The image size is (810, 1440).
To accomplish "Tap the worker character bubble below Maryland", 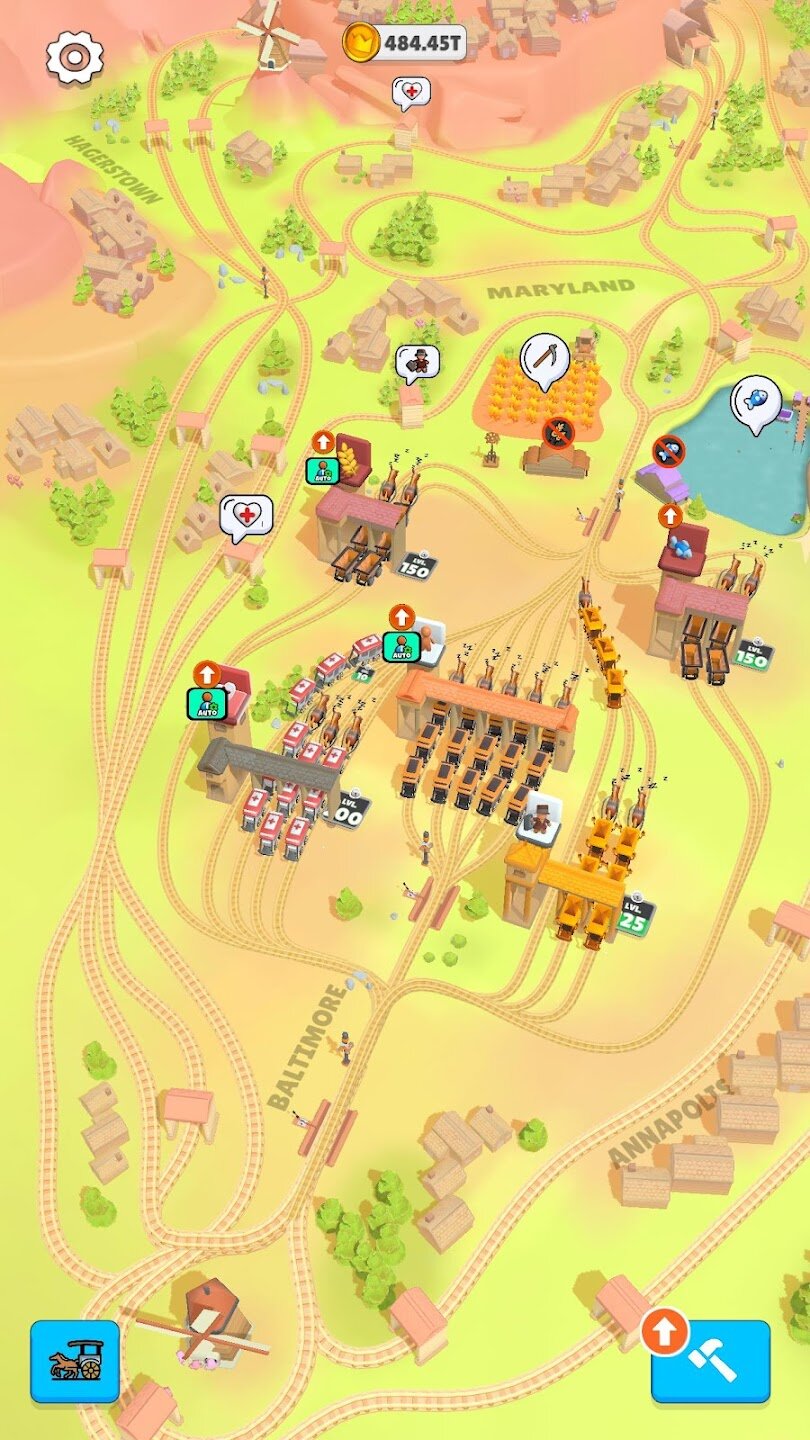I will [417, 363].
